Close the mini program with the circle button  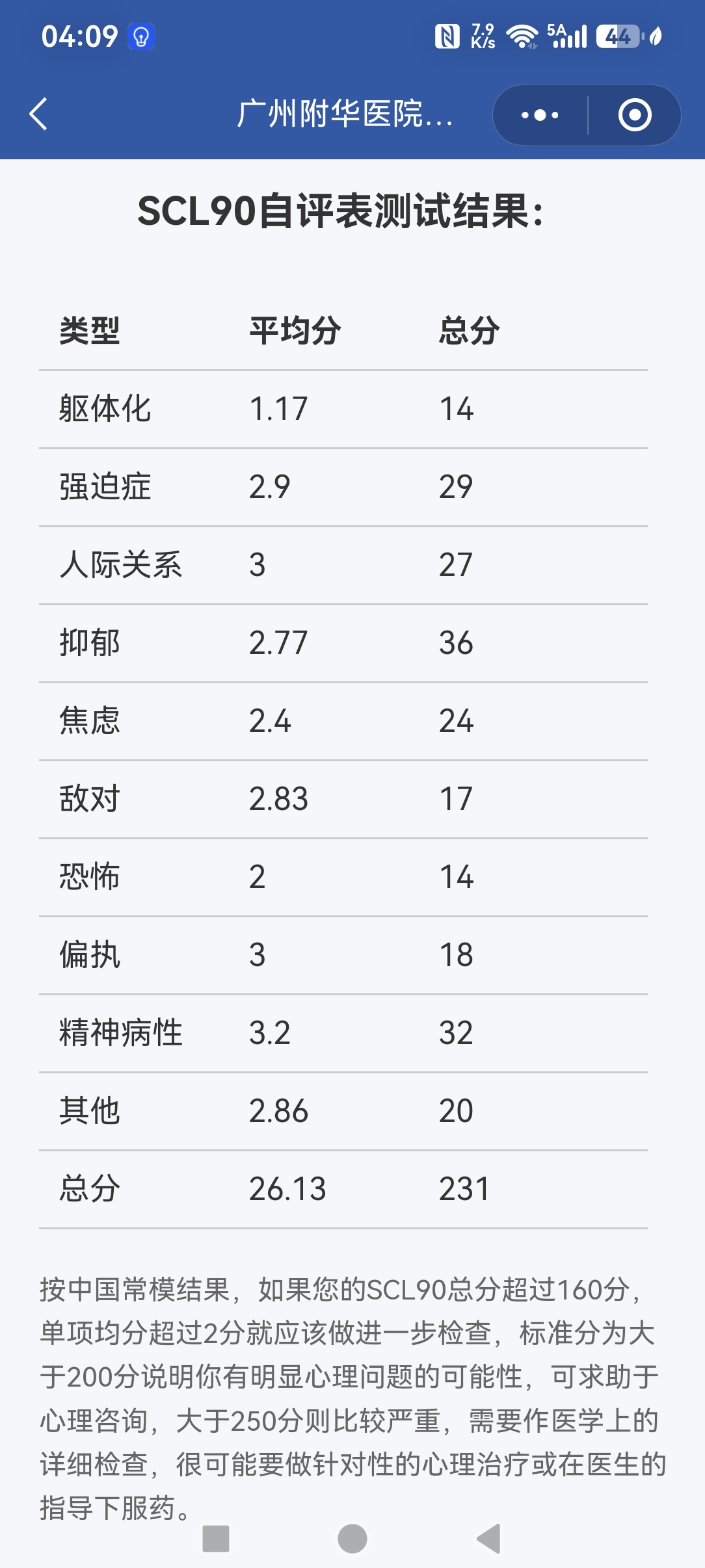[635, 115]
